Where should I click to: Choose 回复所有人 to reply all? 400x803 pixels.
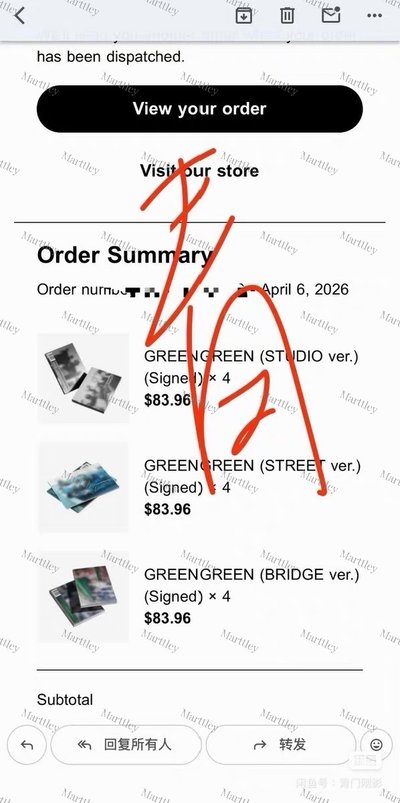(x=126, y=745)
